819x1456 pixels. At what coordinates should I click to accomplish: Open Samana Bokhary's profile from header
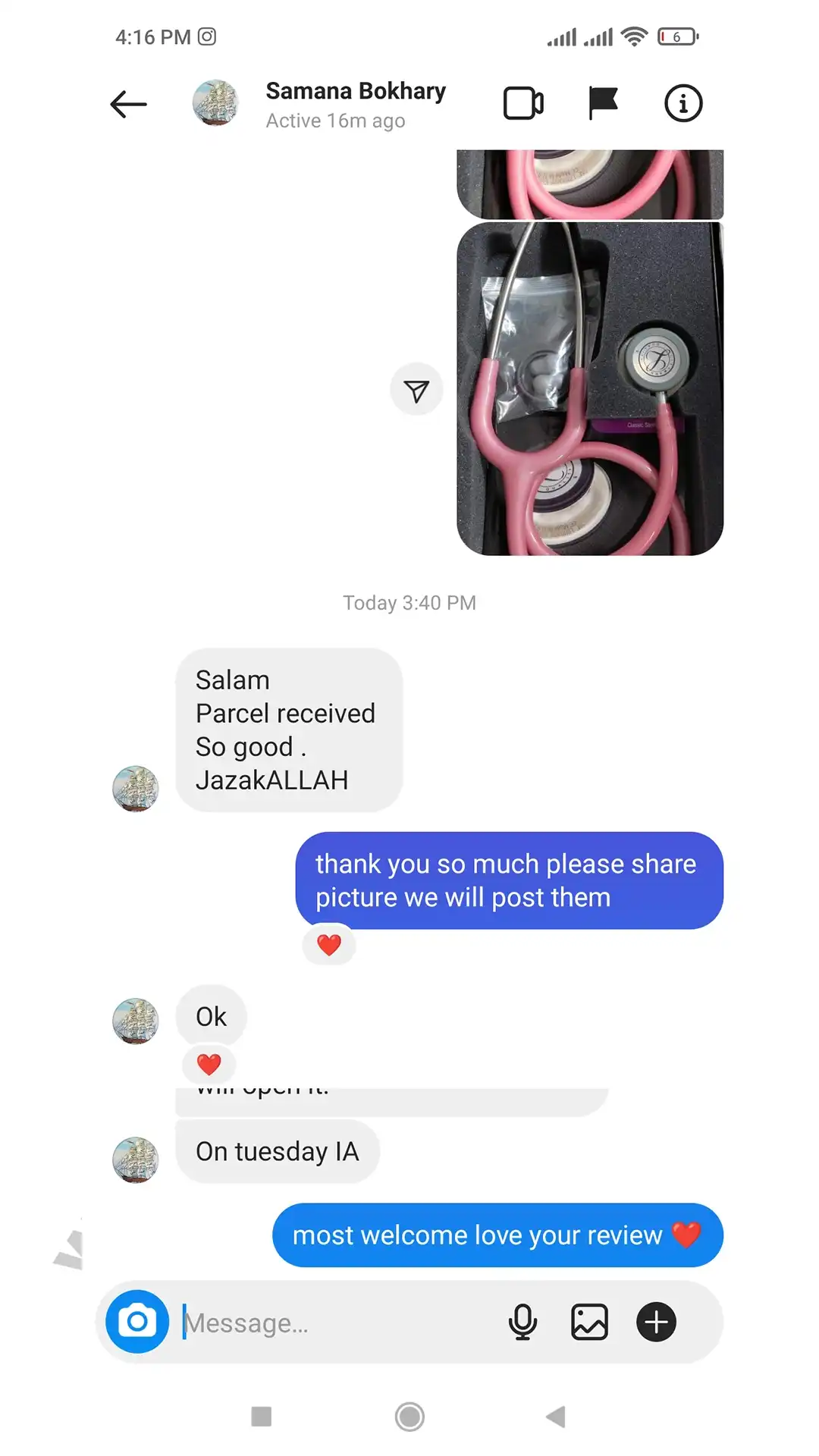point(355,104)
